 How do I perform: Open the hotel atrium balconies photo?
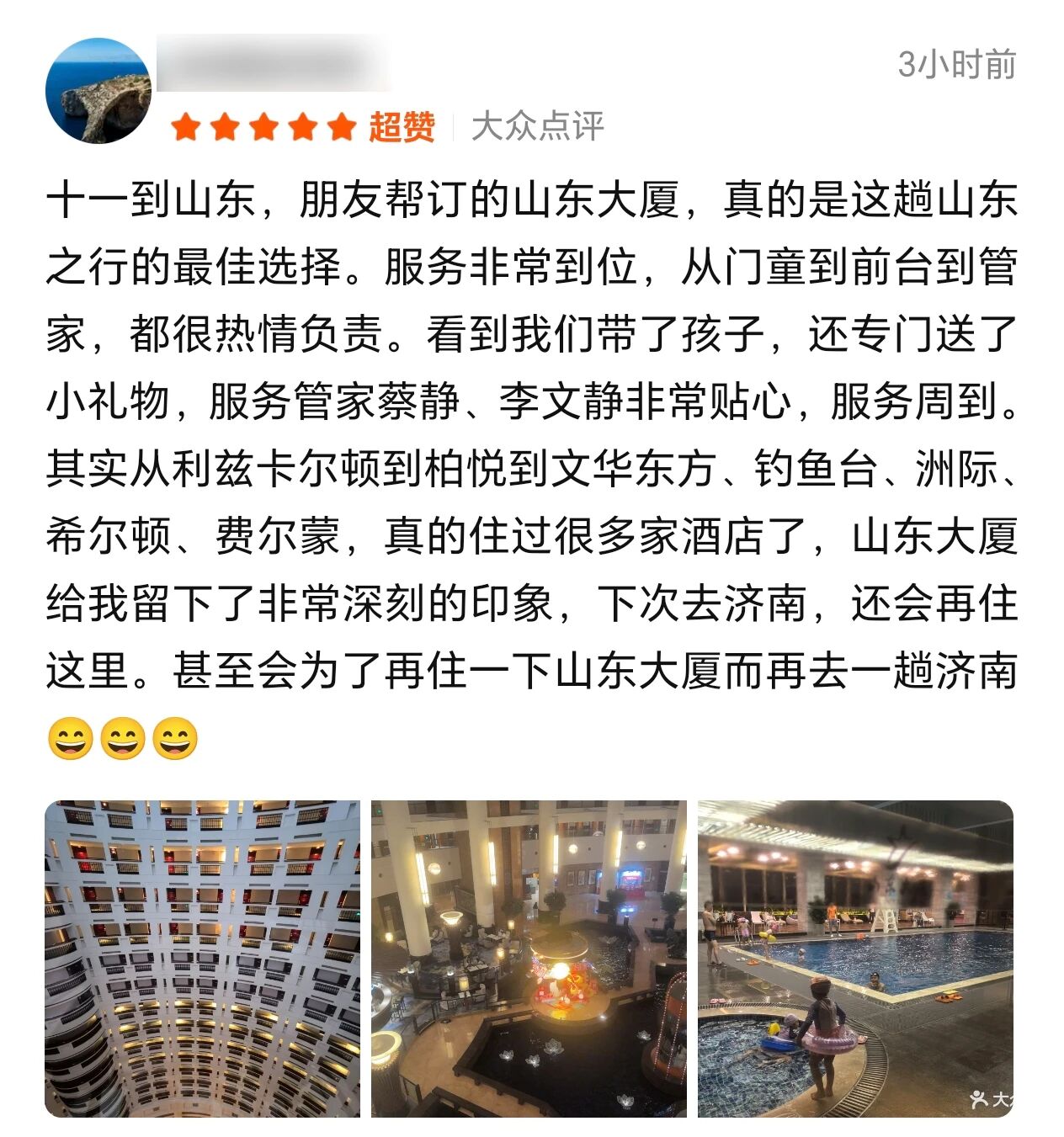point(202,959)
